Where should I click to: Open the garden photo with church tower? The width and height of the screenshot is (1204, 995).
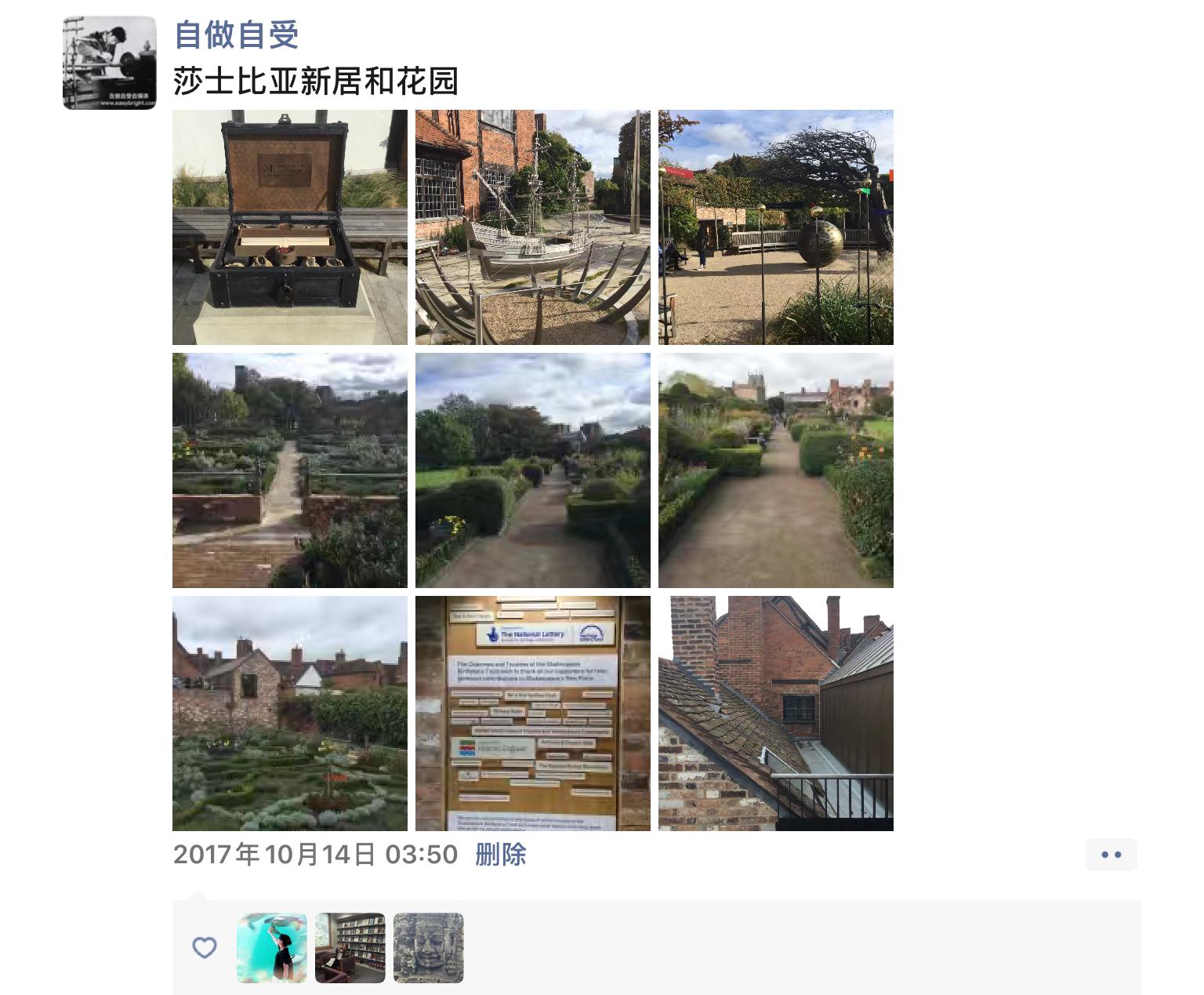(776, 470)
